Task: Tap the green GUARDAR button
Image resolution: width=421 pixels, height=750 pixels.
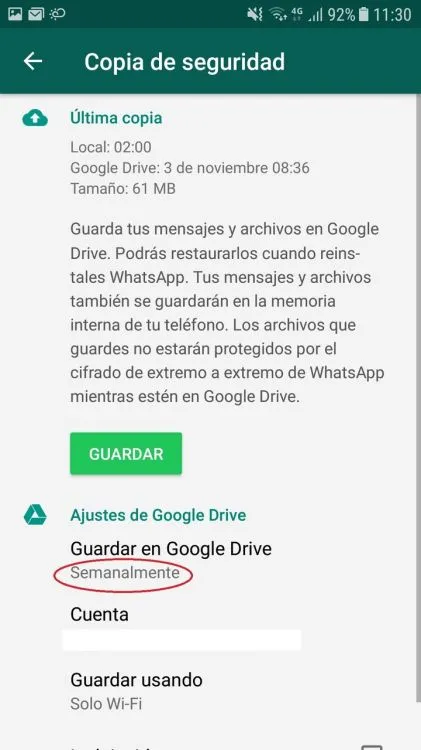Action: point(126,453)
